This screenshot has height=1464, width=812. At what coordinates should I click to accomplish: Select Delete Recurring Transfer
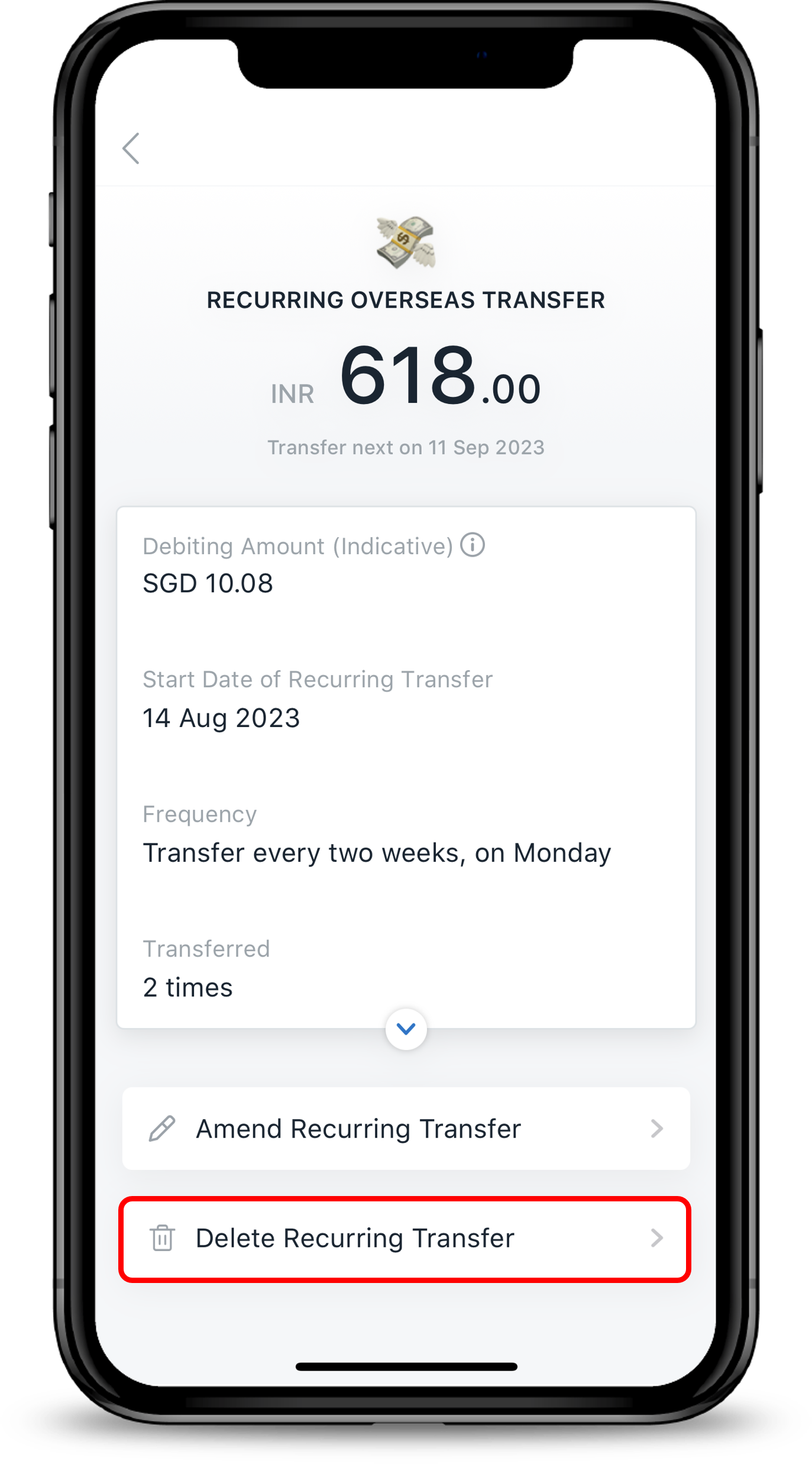pyautogui.click(x=406, y=1238)
